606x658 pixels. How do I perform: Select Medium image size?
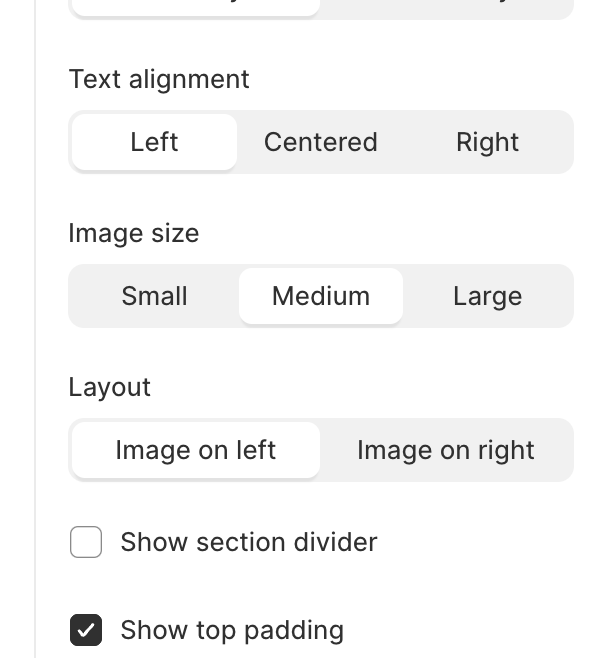(320, 296)
